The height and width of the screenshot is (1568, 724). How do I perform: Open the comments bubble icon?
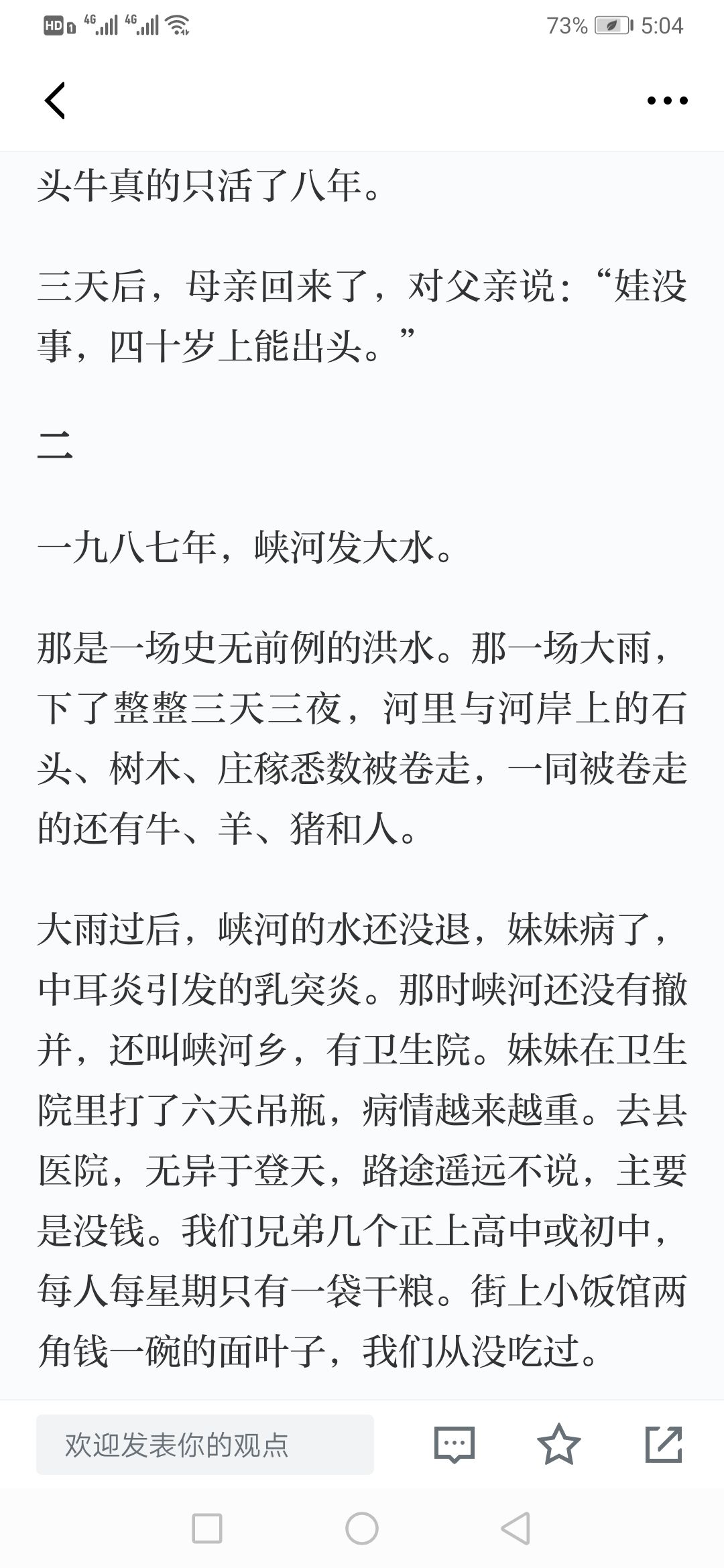tap(455, 1445)
